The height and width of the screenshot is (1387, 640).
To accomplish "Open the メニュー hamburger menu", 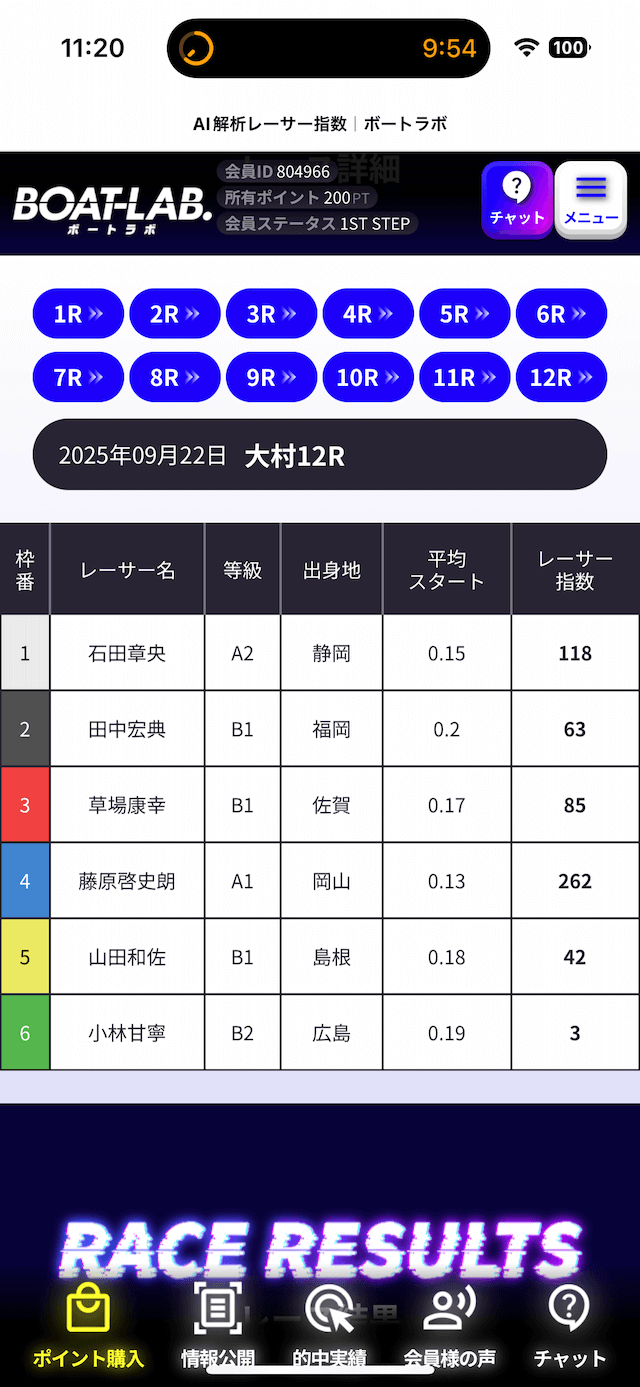I will (x=591, y=199).
